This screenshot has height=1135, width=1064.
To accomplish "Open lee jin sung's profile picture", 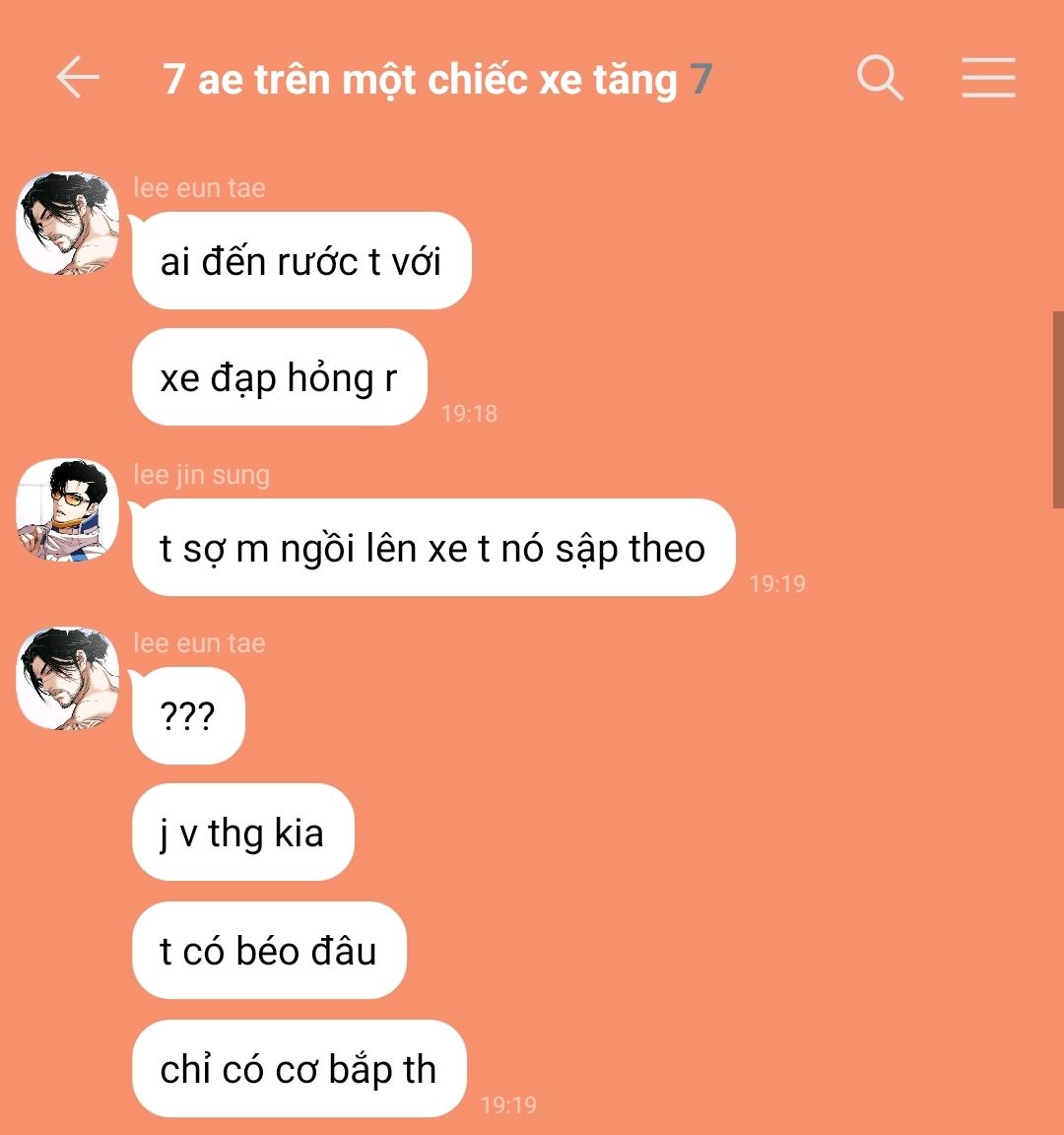I will [x=68, y=509].
